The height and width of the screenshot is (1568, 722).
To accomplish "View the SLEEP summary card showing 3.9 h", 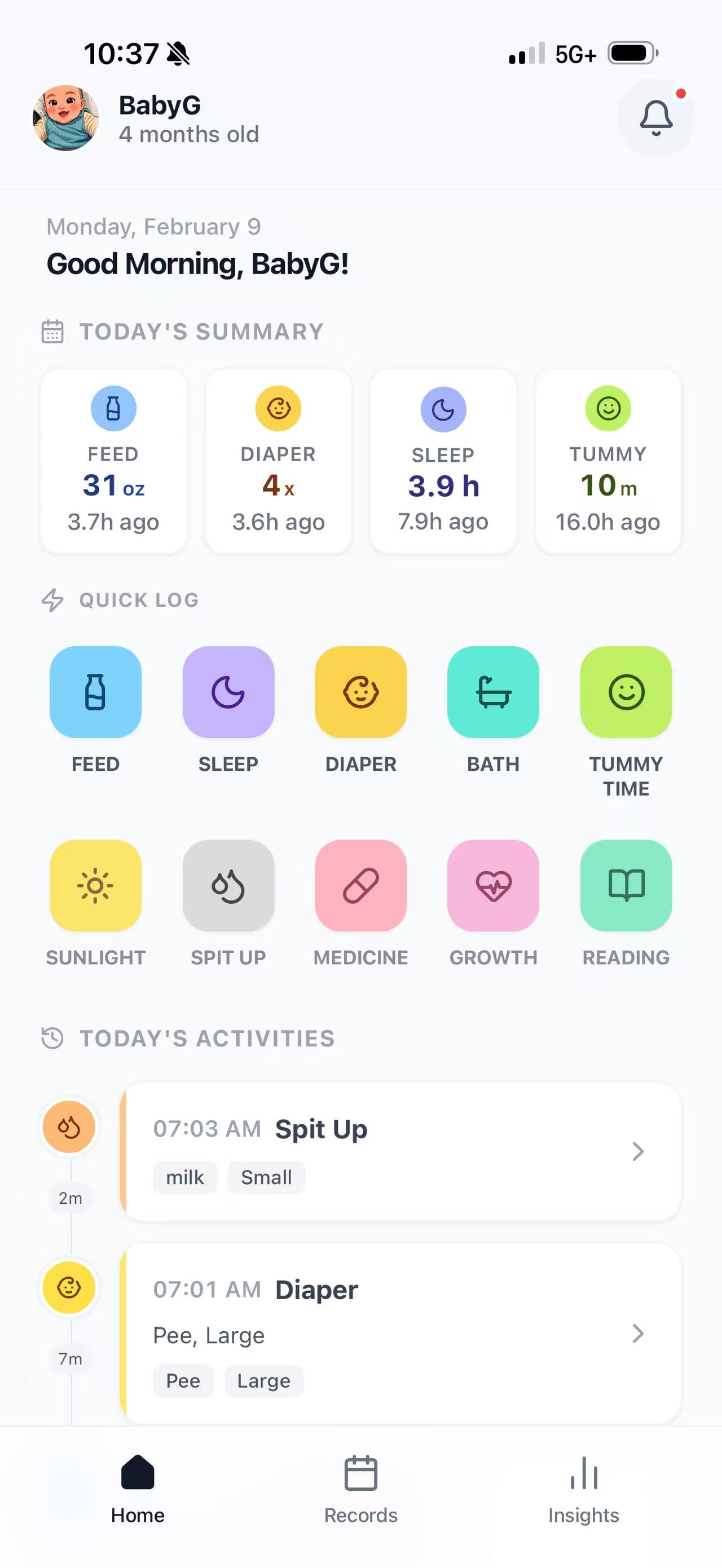I will point(443,461).
